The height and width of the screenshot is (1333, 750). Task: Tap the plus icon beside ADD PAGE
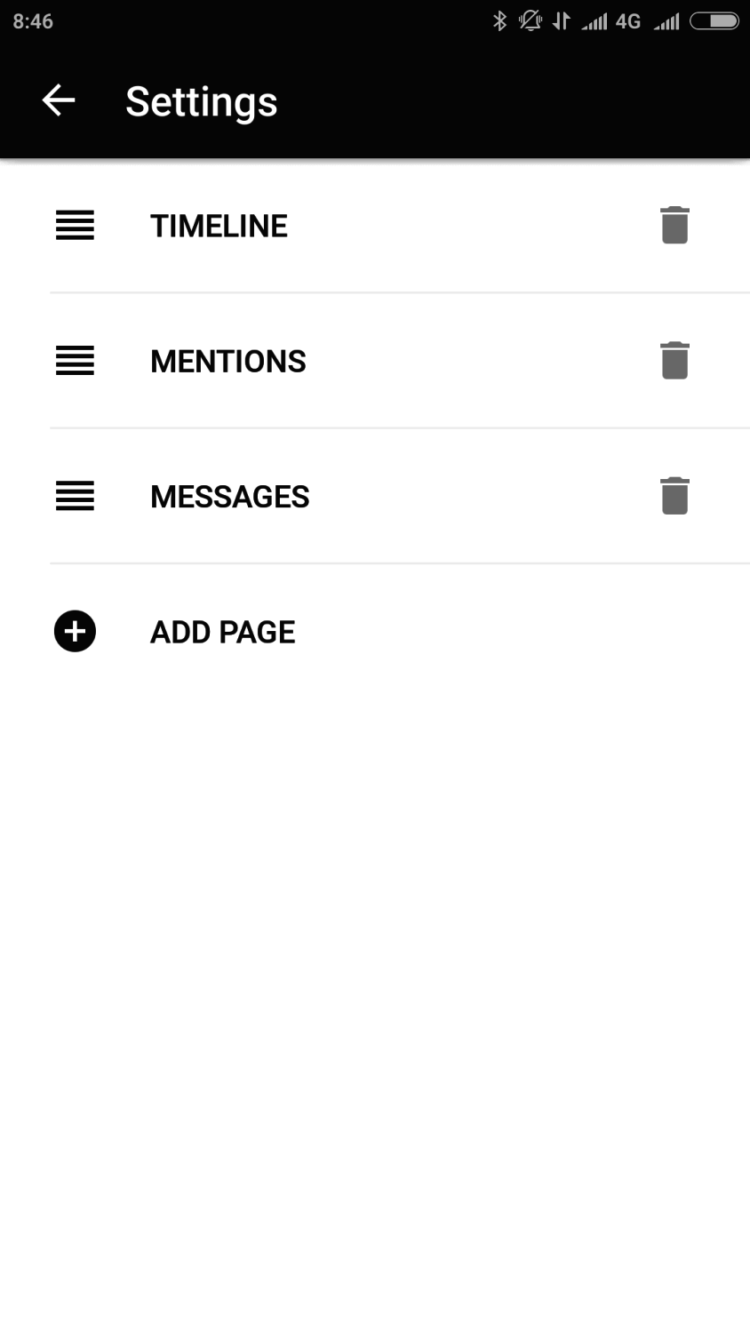(x=74, y=631)
